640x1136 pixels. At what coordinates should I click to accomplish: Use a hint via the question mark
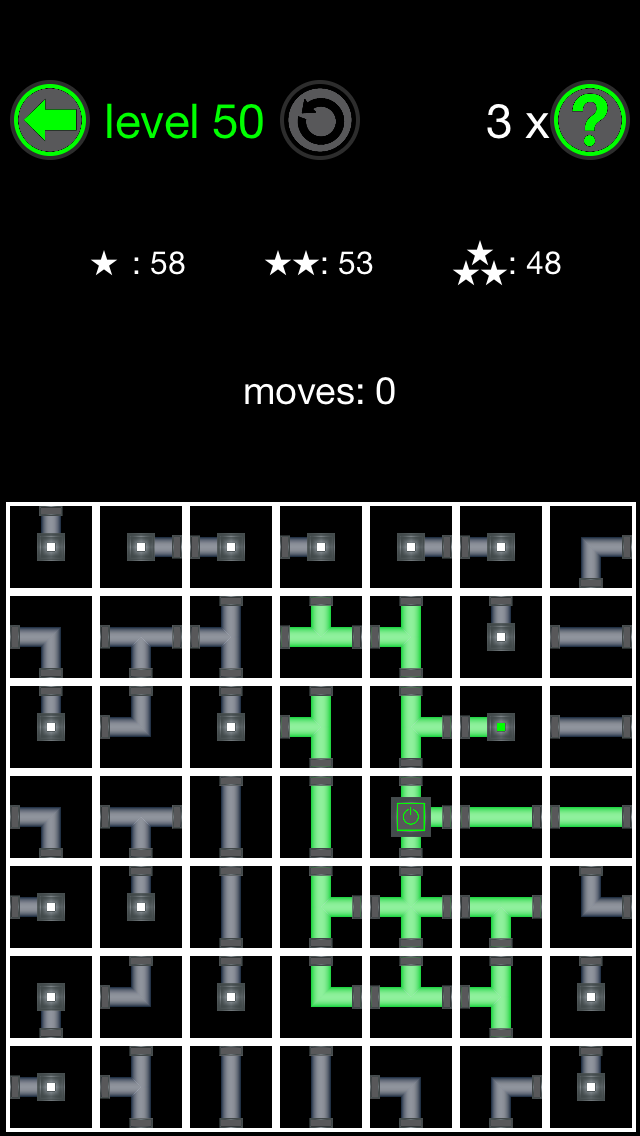[590, 121]
